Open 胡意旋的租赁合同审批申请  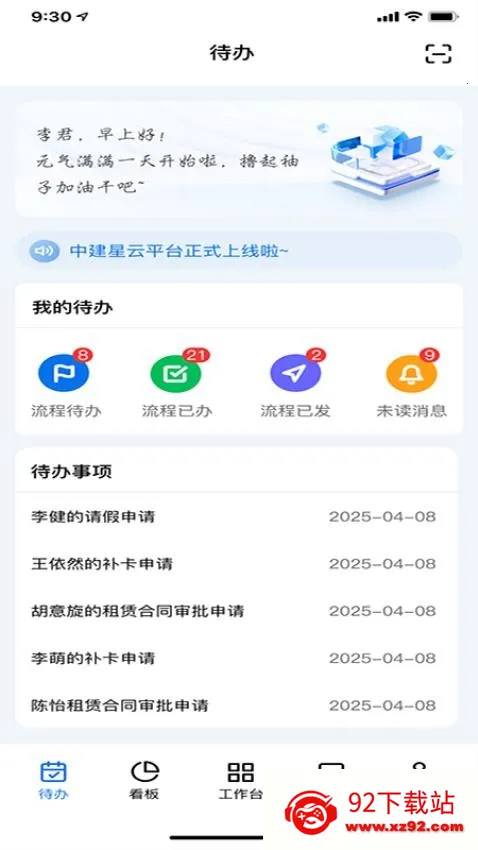pyautogui.click(x=236, y=611)
